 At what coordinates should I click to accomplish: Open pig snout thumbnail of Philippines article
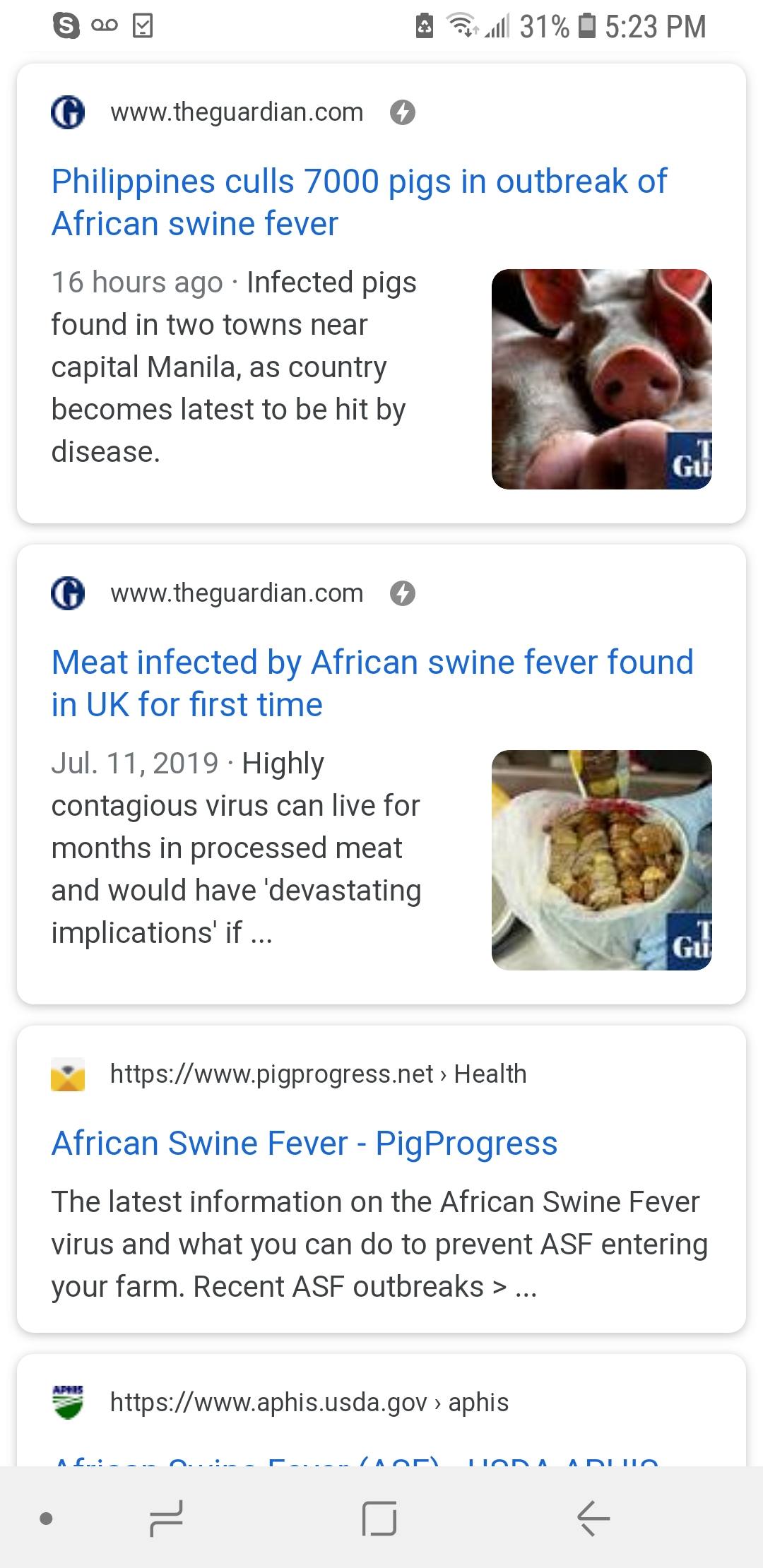click(601, 379)
